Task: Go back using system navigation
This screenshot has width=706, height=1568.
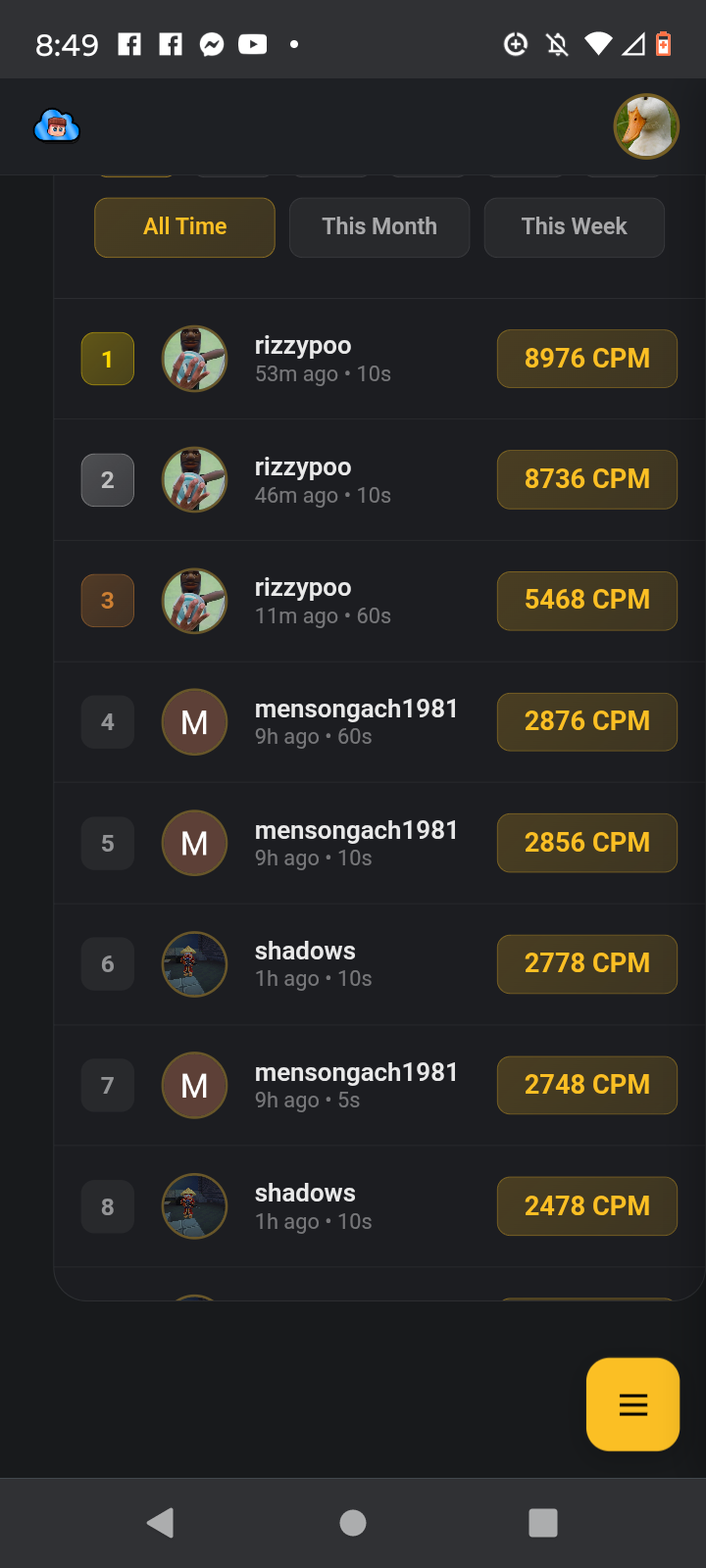Action: [160, 1522]
